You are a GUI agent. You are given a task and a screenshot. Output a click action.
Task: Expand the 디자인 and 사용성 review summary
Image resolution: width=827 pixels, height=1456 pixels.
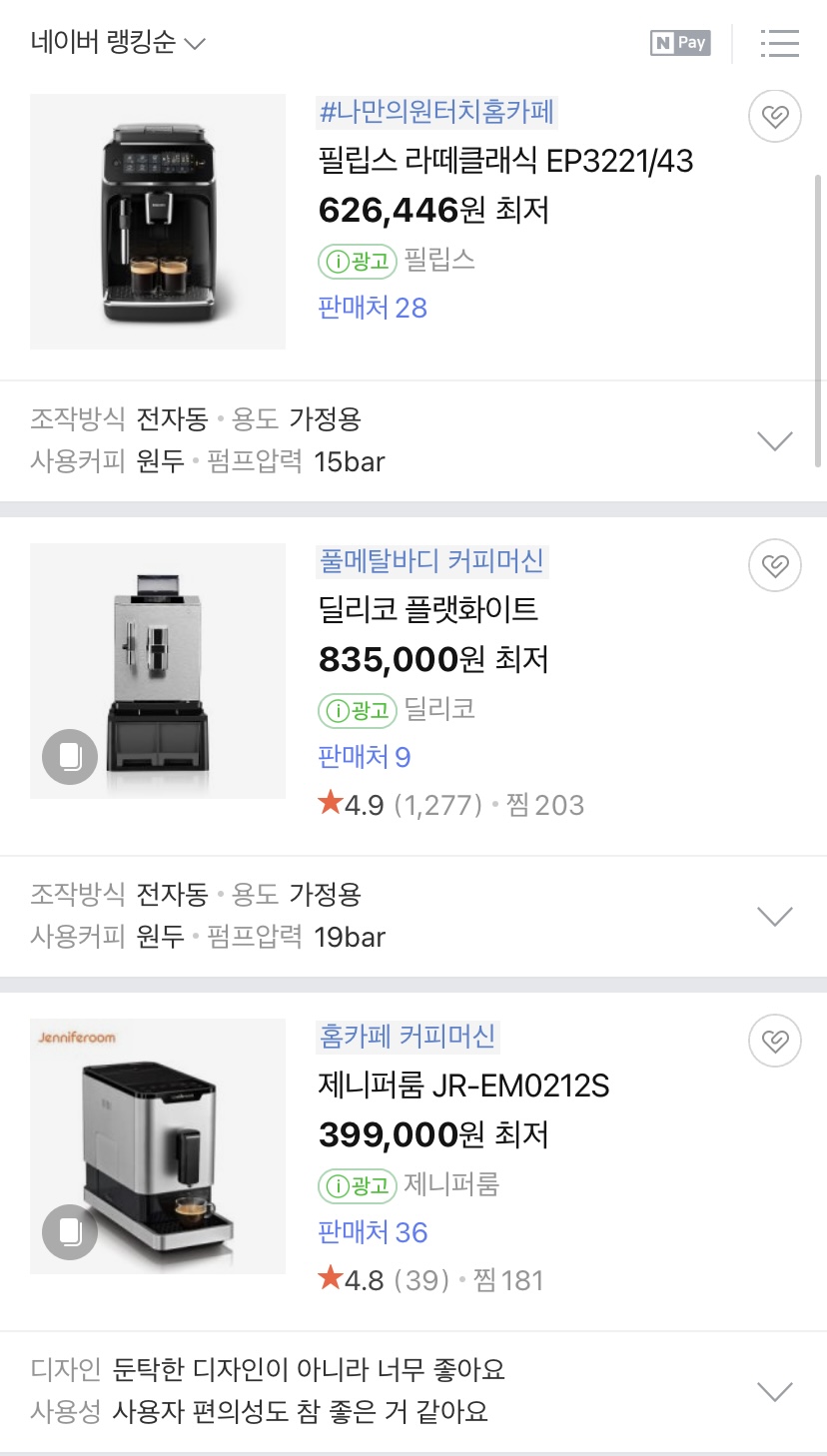(x=775, y=1391)
